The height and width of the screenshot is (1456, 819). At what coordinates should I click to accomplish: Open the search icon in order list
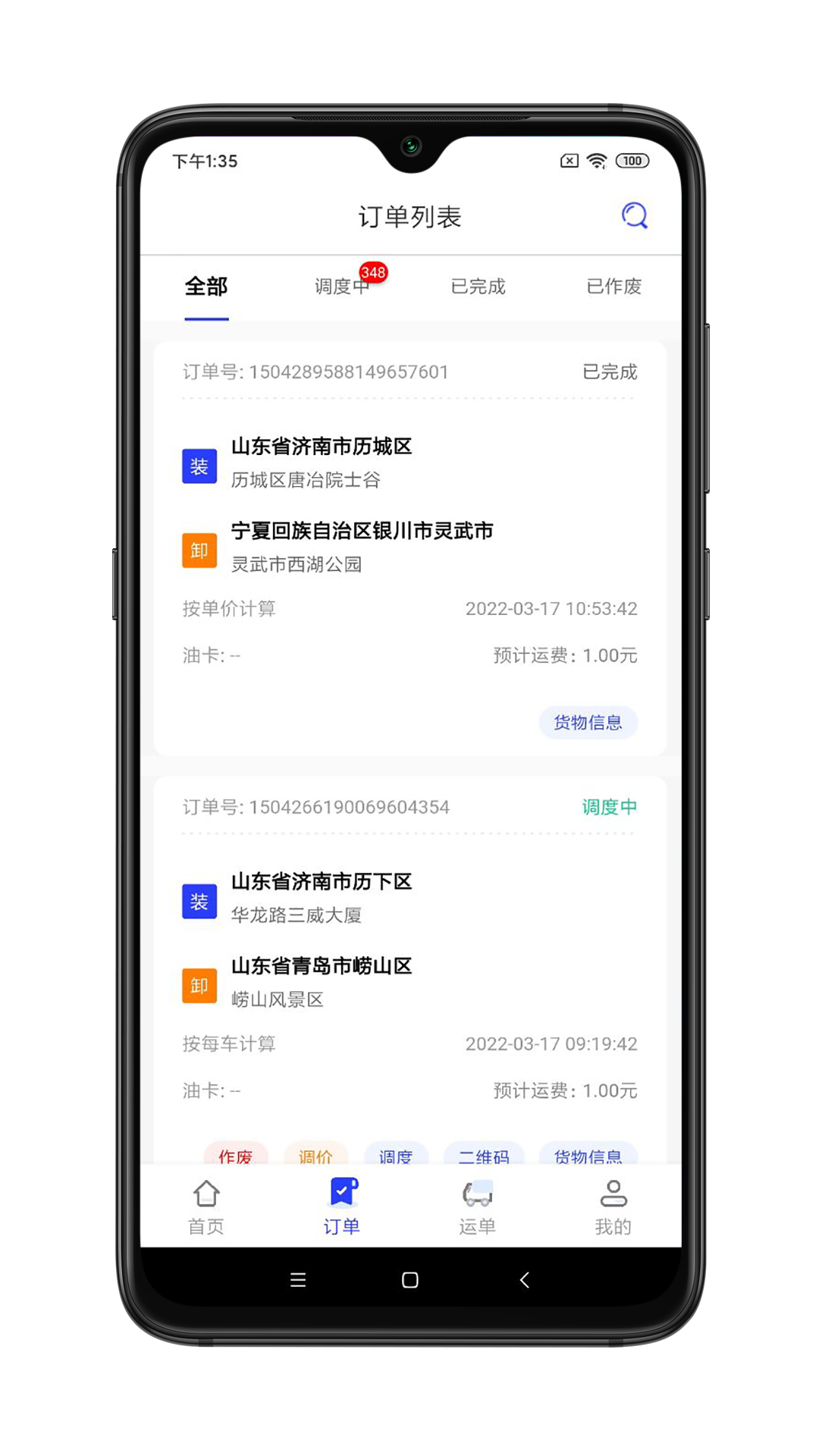[x=634, y=216]
